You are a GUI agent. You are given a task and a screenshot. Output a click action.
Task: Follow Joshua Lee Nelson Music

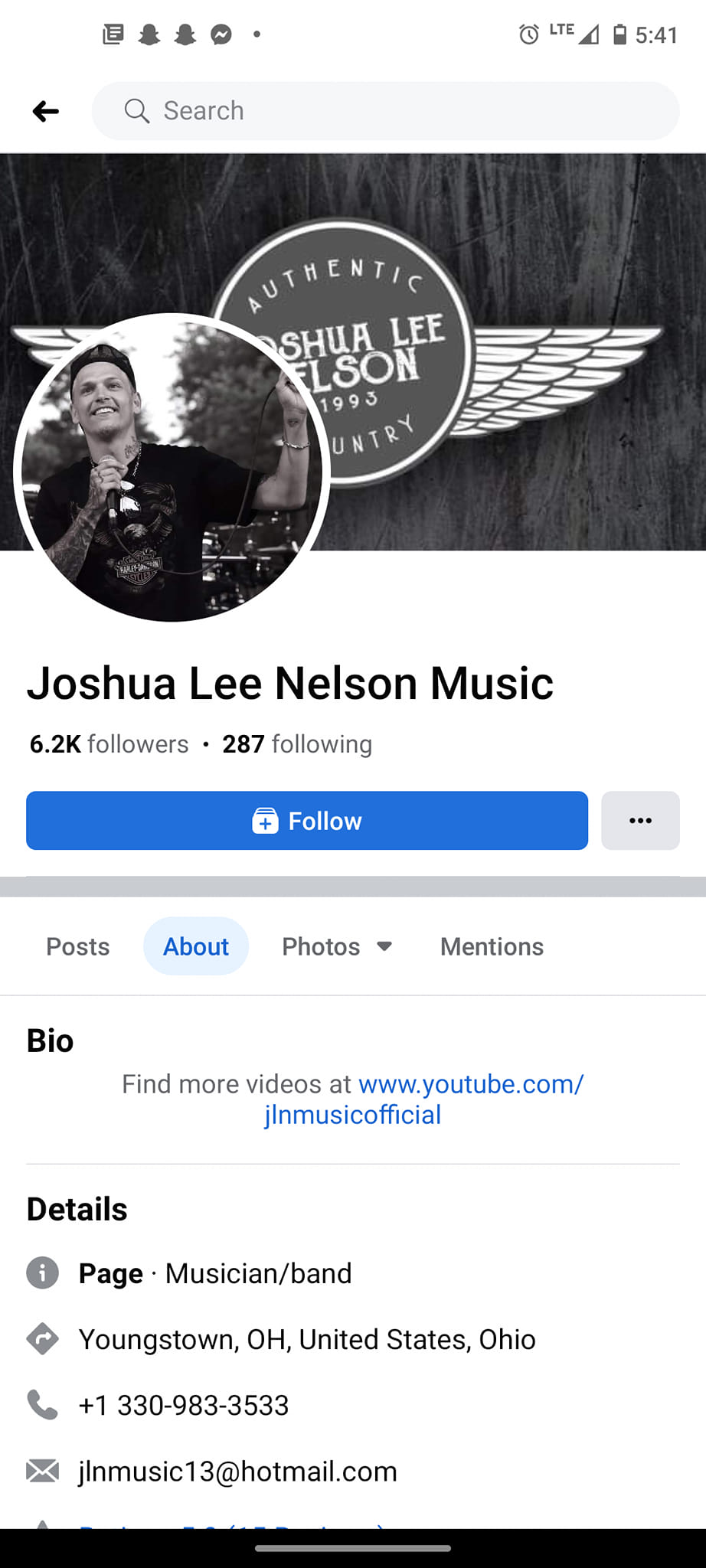(307, 821)
